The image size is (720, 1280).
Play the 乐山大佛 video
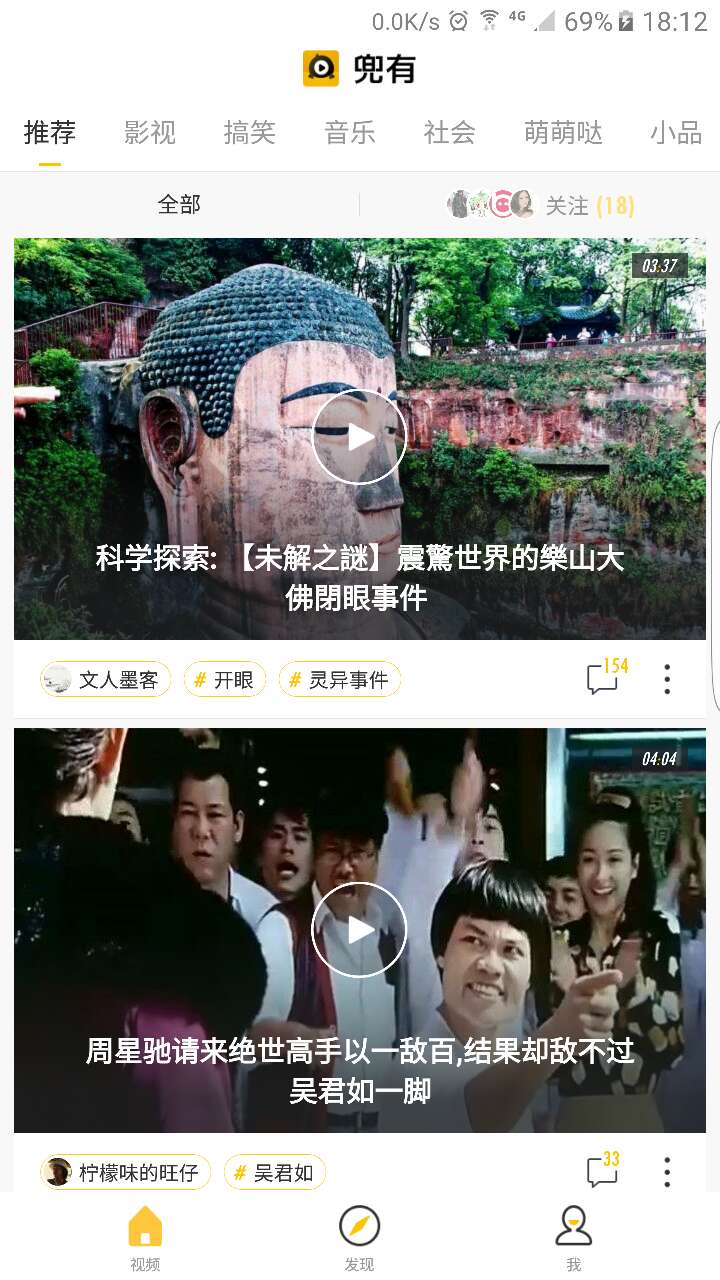(x=358, y=435)
